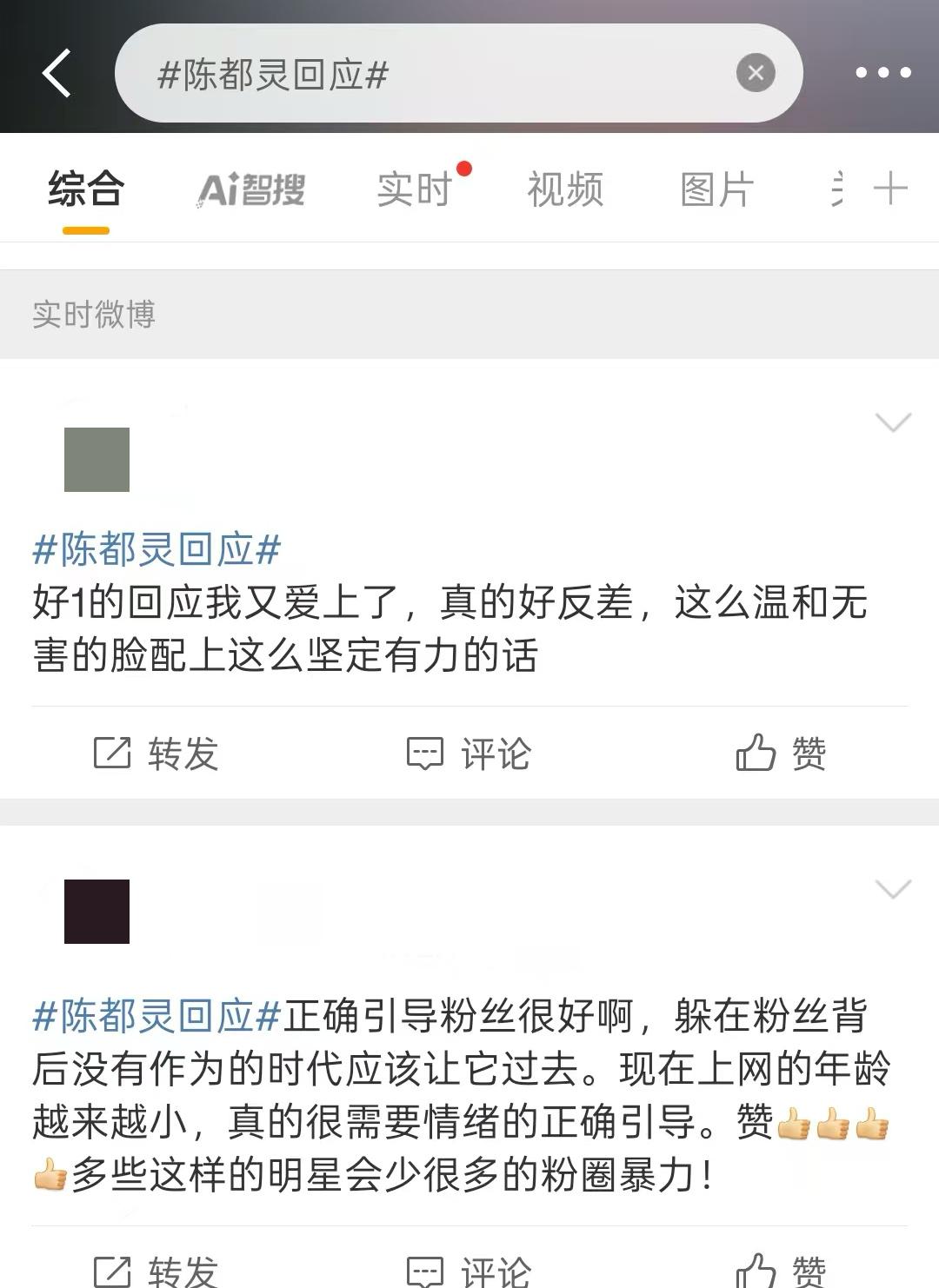Open the hashtag link in the 好1的回应 post
Viewport: 939px width, 1288px height.
(x=156, y=550)
